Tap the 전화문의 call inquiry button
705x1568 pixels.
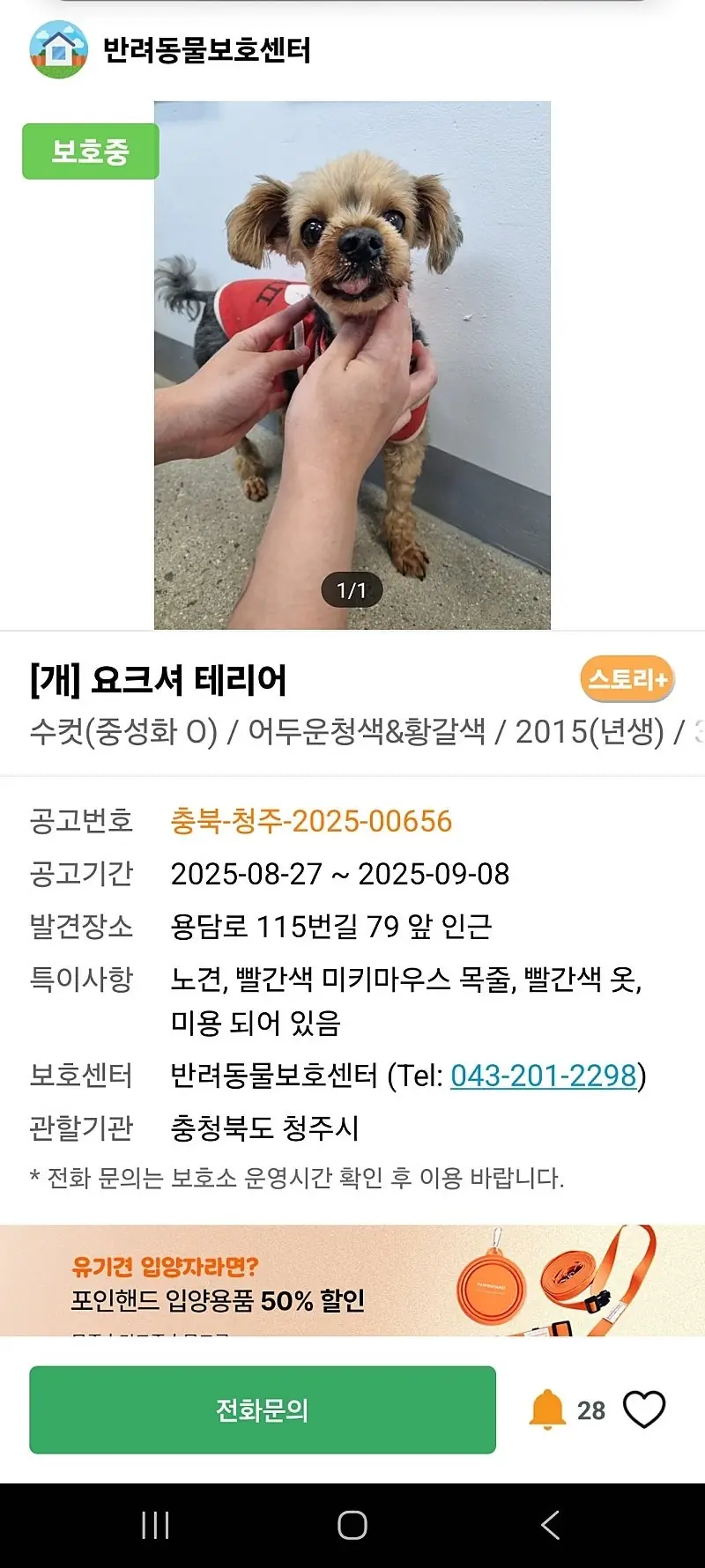tap(262, 1409)
